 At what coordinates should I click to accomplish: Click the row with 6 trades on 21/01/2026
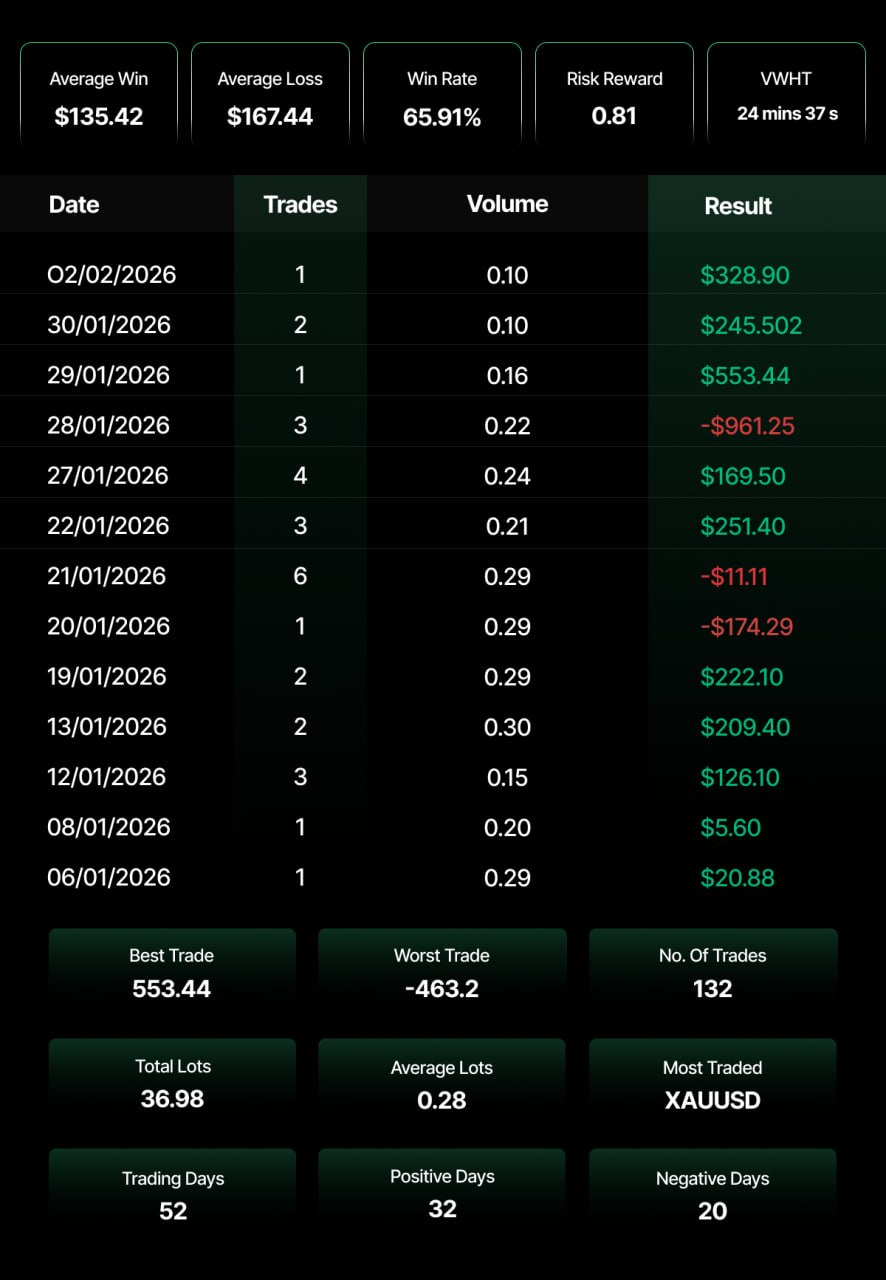(443, 575)
